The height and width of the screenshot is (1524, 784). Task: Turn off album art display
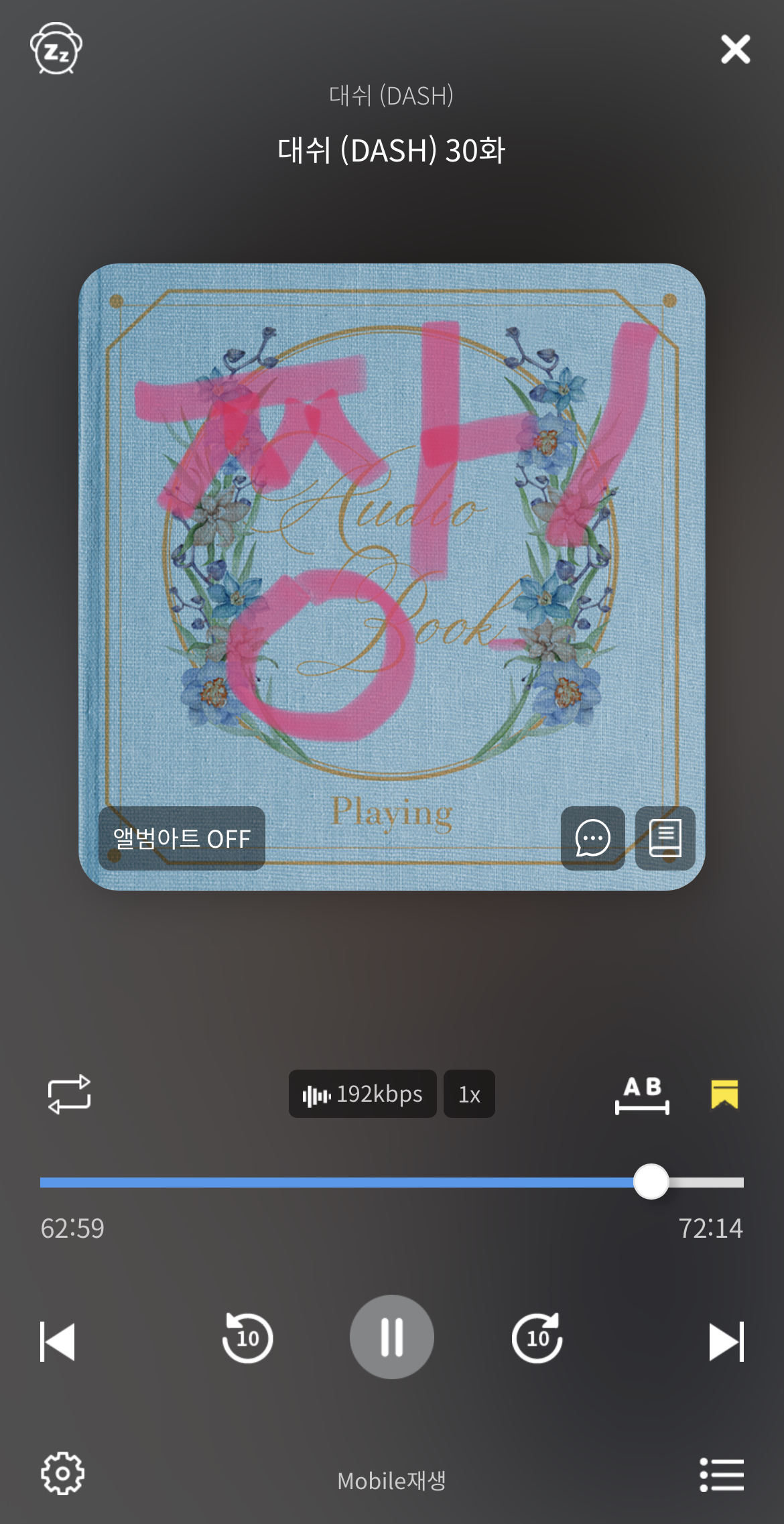182,838
